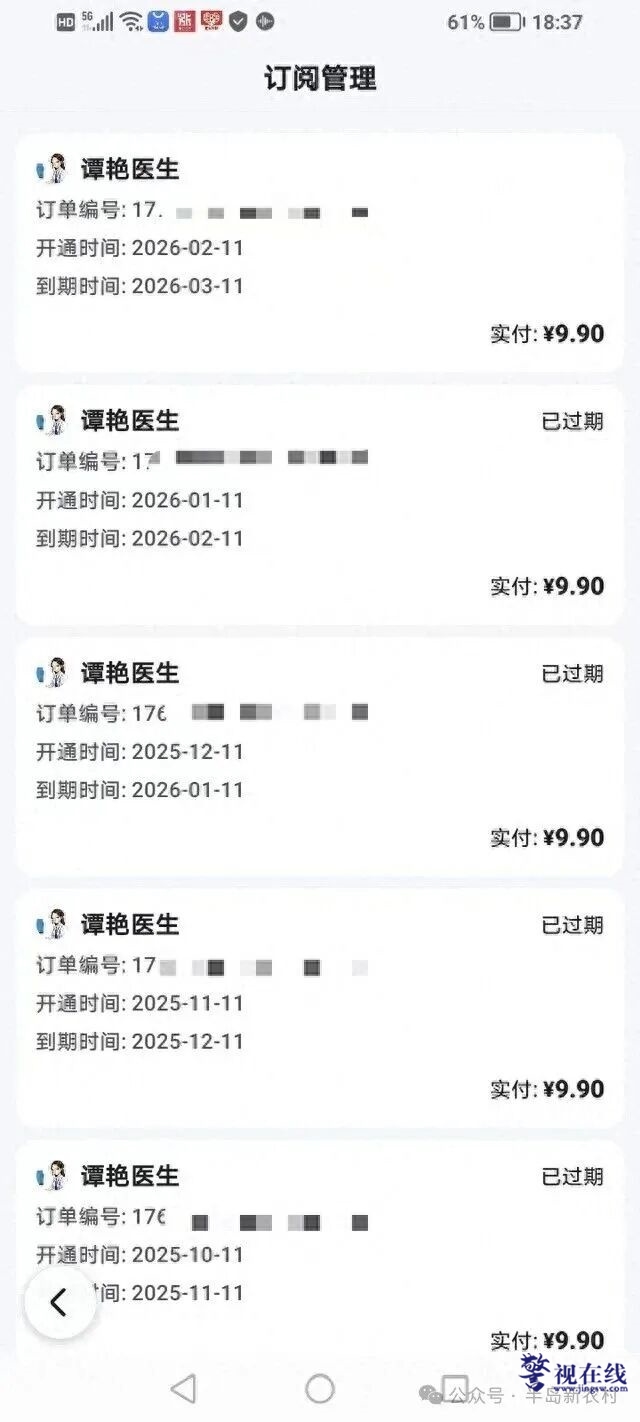View the subscription order activated 2025-12-11

(x=320, y=756)
